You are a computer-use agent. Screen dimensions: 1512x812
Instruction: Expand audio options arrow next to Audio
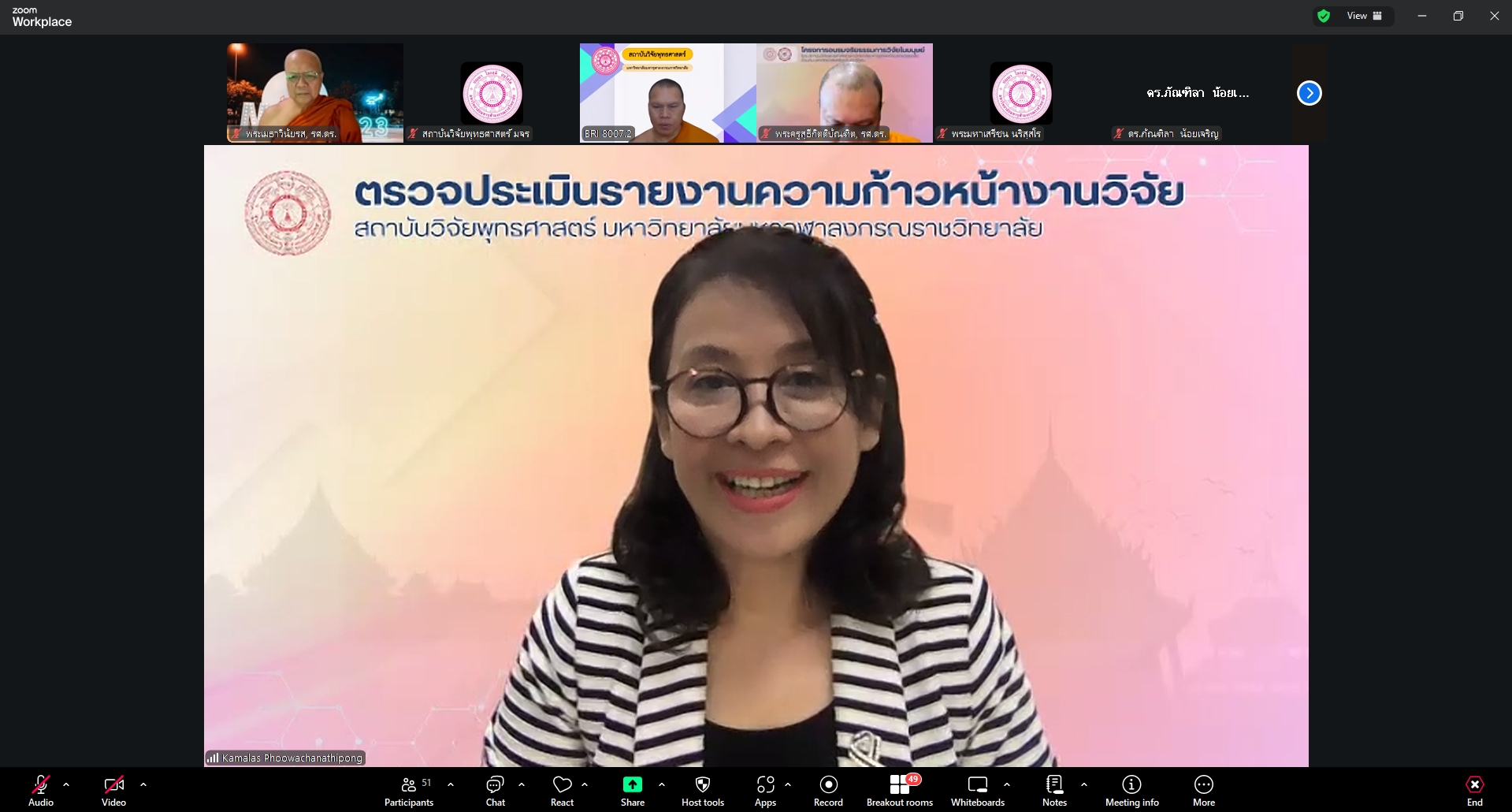pyautogui.click(x=66, y=784)
